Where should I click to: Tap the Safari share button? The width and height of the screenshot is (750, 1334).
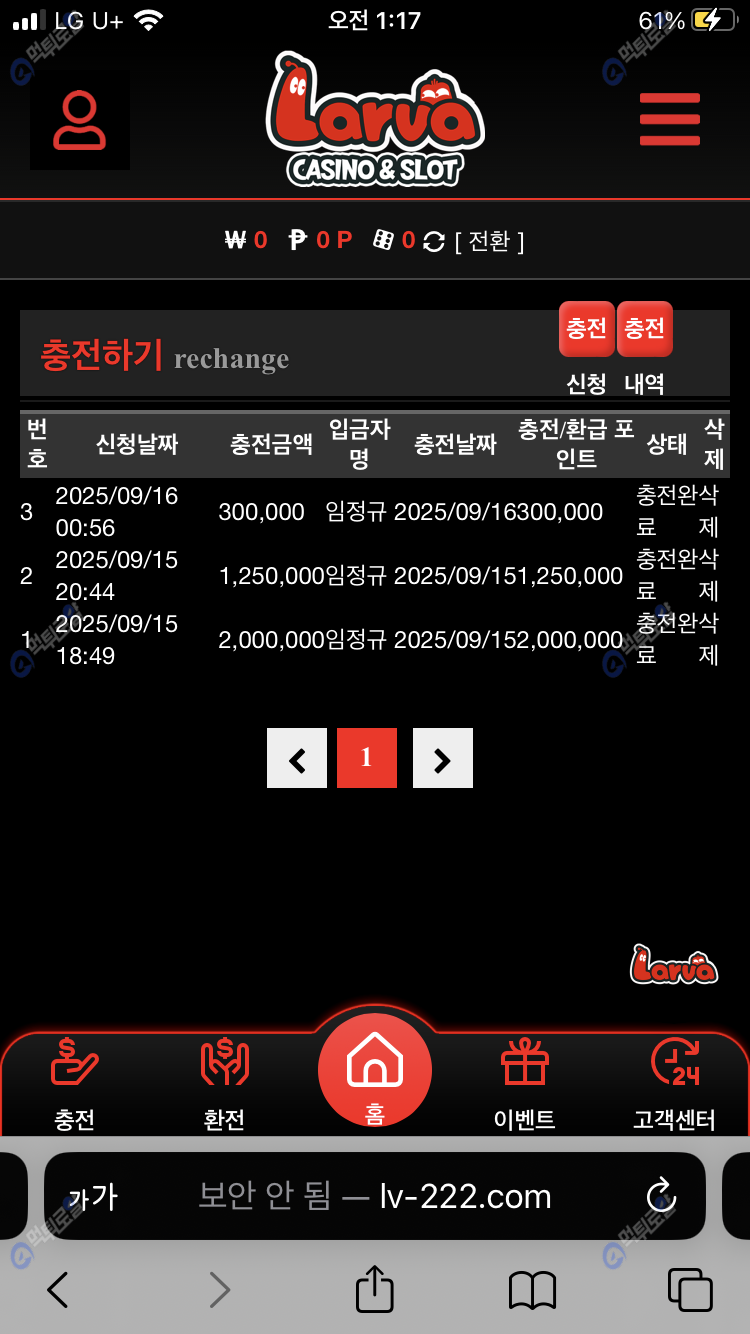tap(375, 1290)
